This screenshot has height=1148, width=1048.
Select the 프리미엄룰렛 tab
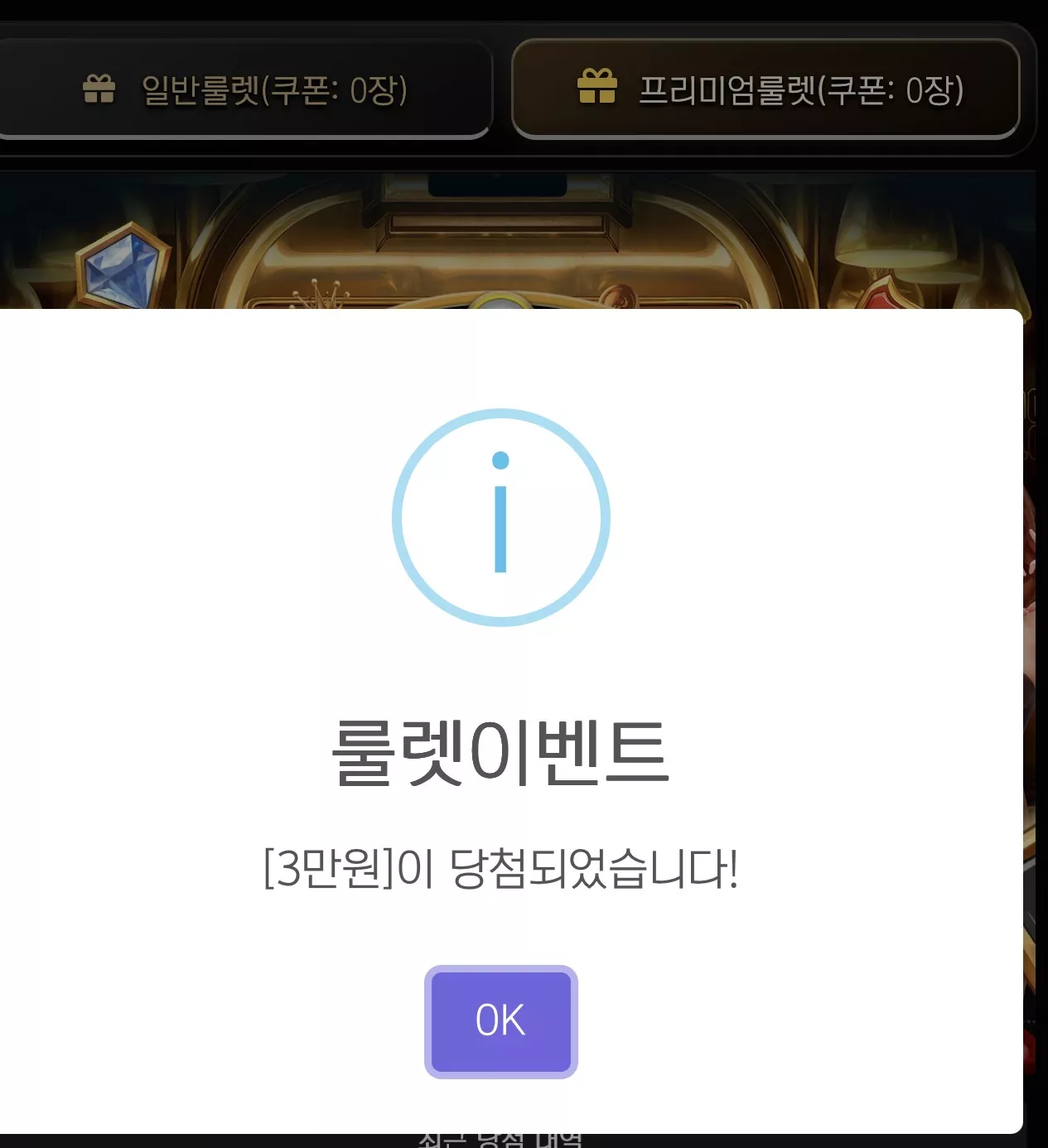click(765, 89)
